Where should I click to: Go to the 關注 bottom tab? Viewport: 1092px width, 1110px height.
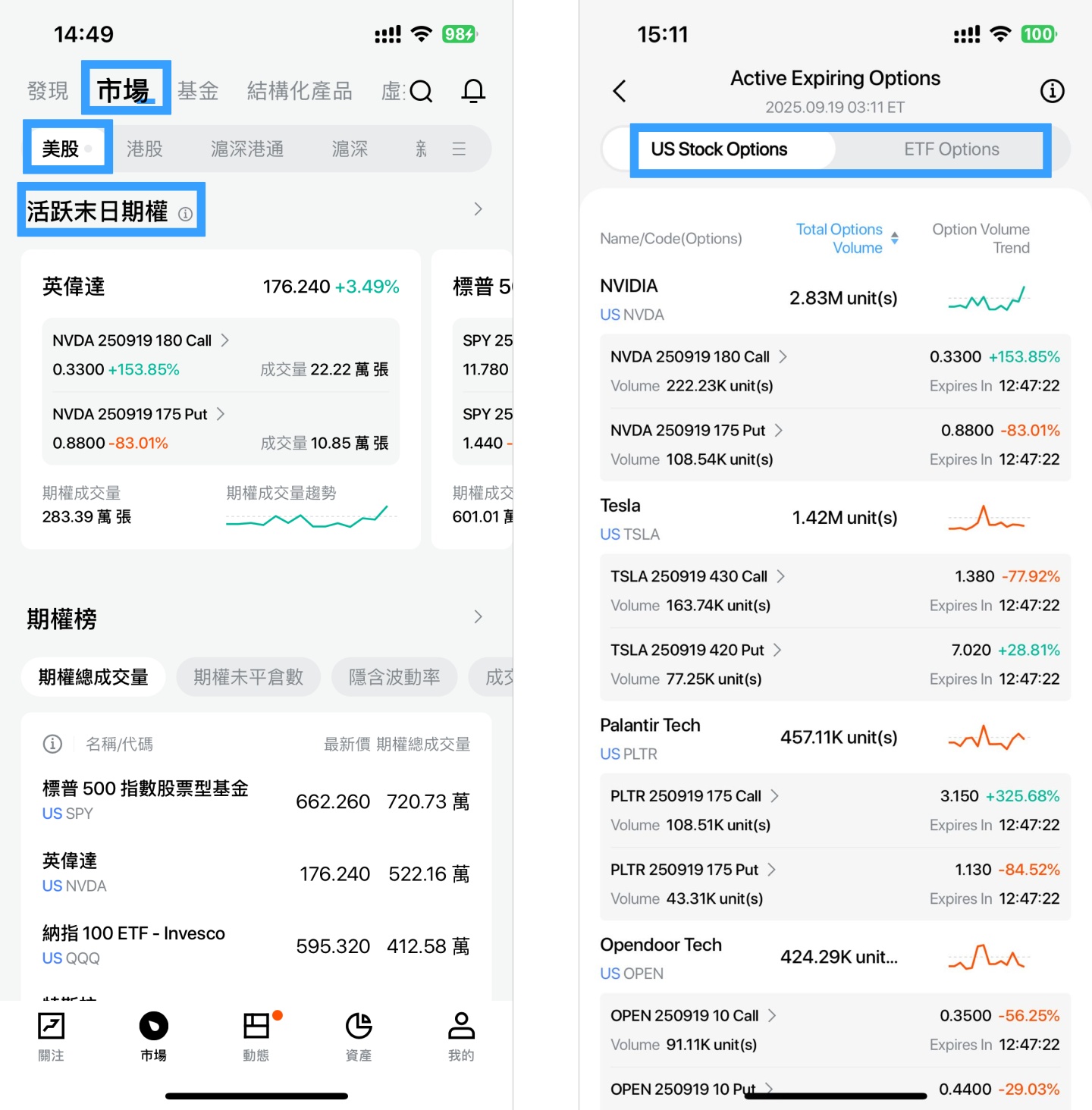click(x=51, y=1036)
